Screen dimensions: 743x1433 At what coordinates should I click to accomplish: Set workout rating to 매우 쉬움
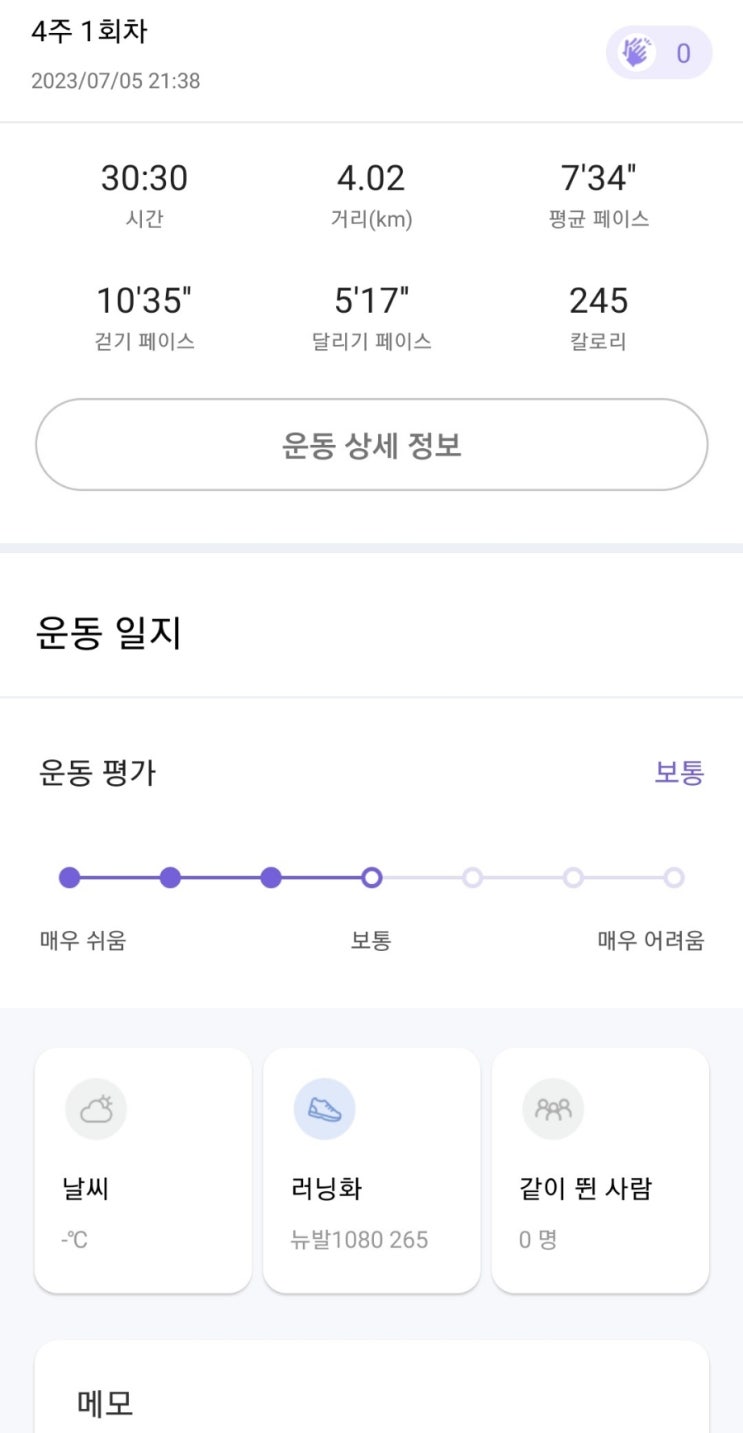coord(69,878)
